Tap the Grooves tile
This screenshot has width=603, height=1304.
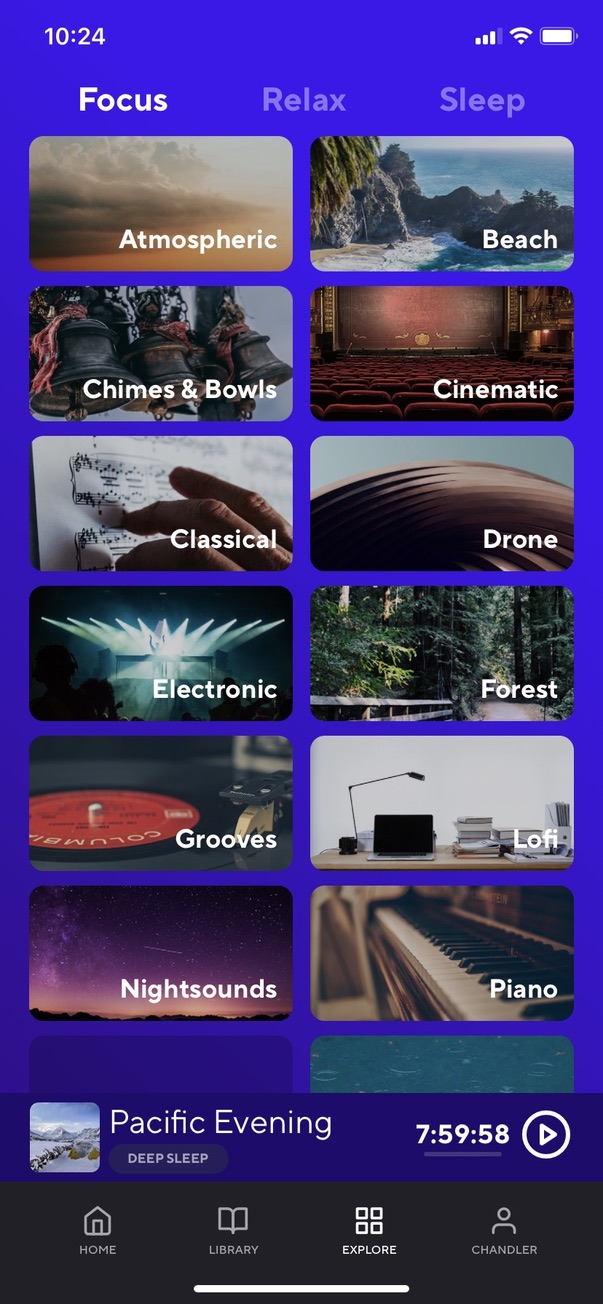[x=161, y=804]
